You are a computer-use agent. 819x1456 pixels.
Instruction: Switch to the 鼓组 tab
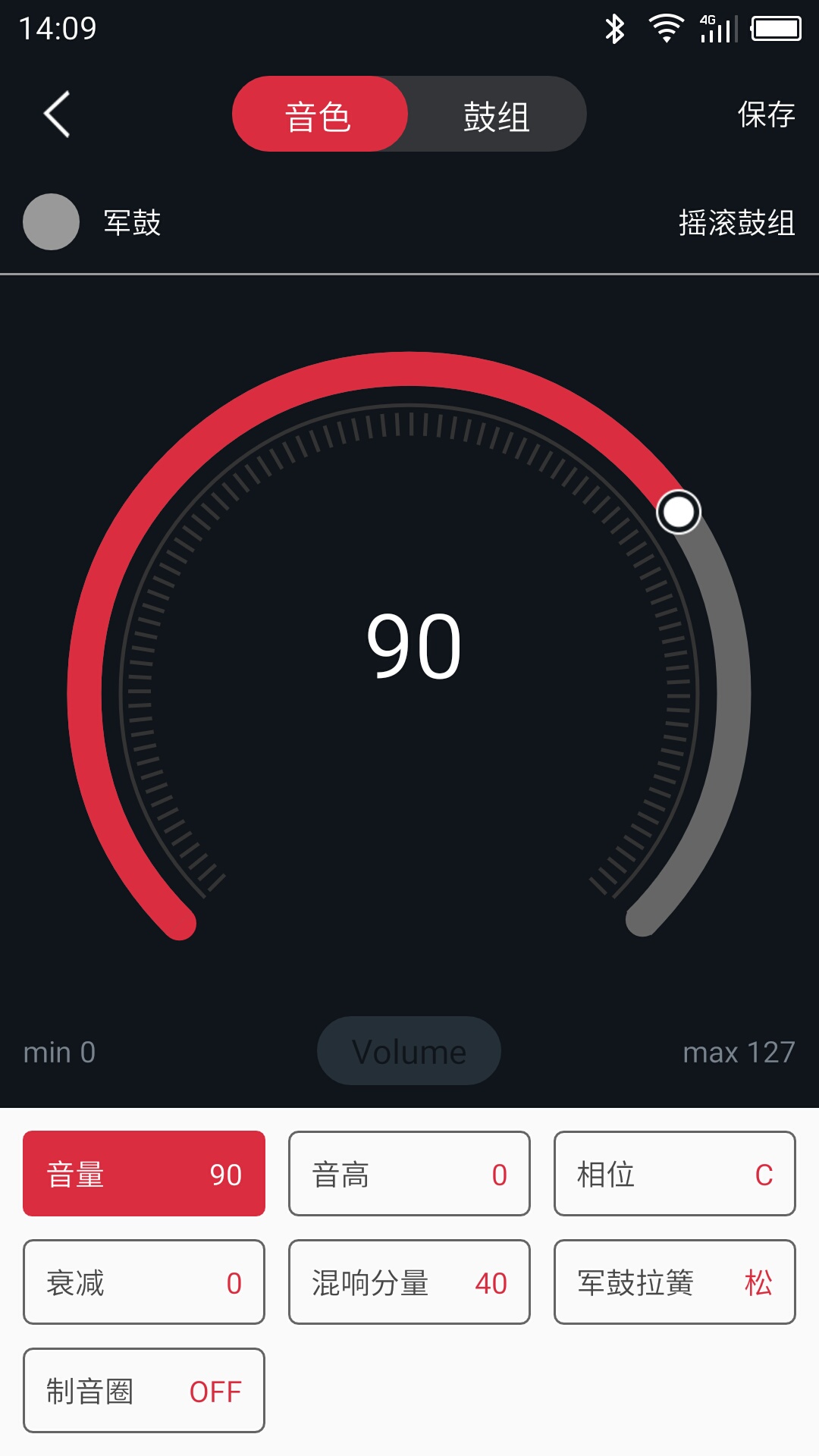point(497,115)
